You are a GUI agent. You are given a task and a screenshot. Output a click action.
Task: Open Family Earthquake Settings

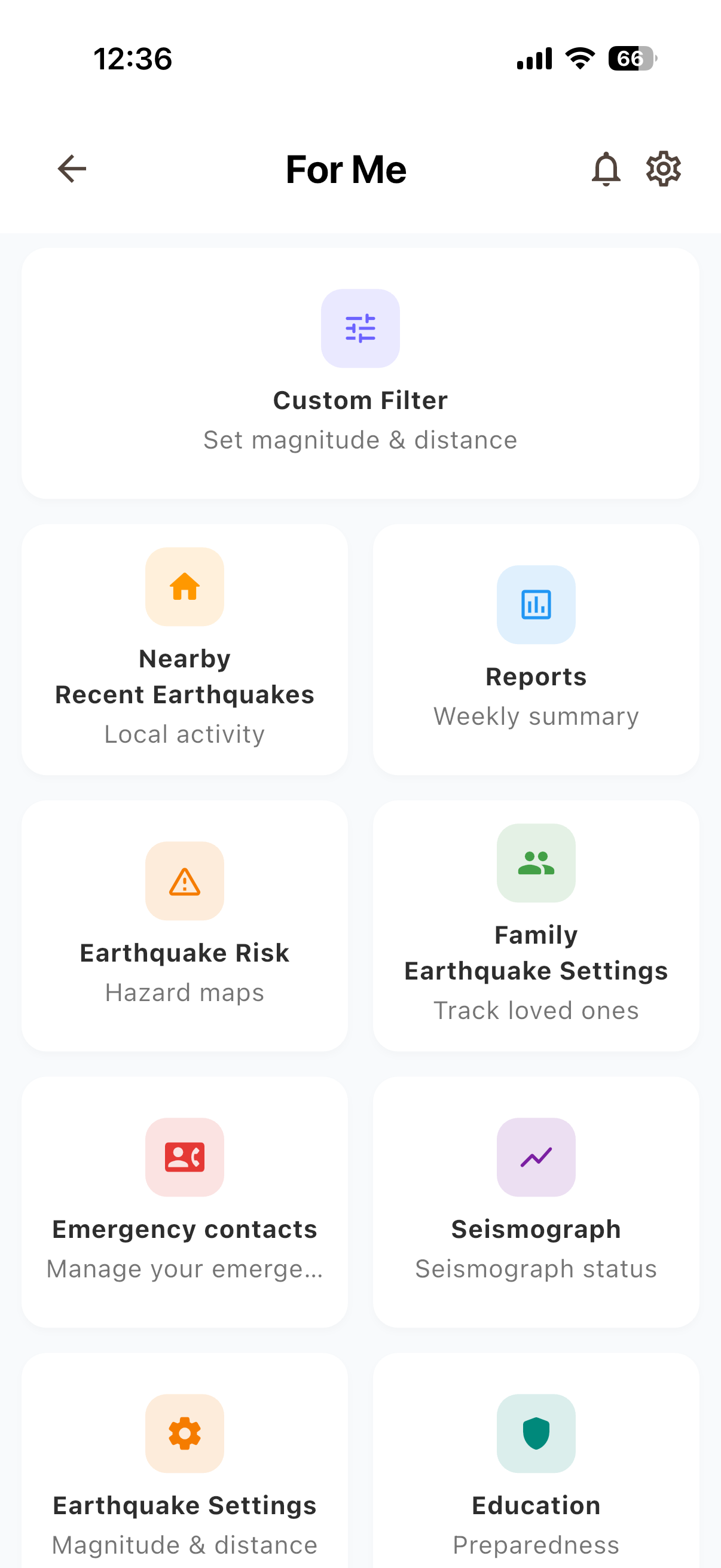pos(536,925)
